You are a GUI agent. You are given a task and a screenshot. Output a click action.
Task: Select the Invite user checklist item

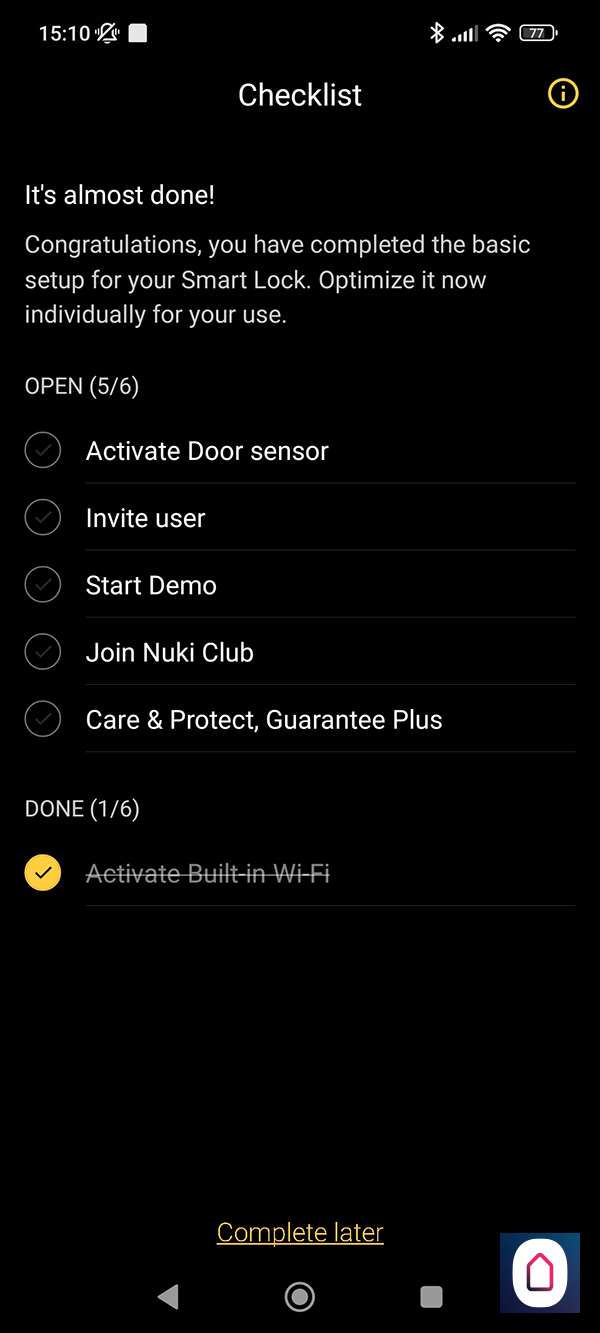click(146, 518)
